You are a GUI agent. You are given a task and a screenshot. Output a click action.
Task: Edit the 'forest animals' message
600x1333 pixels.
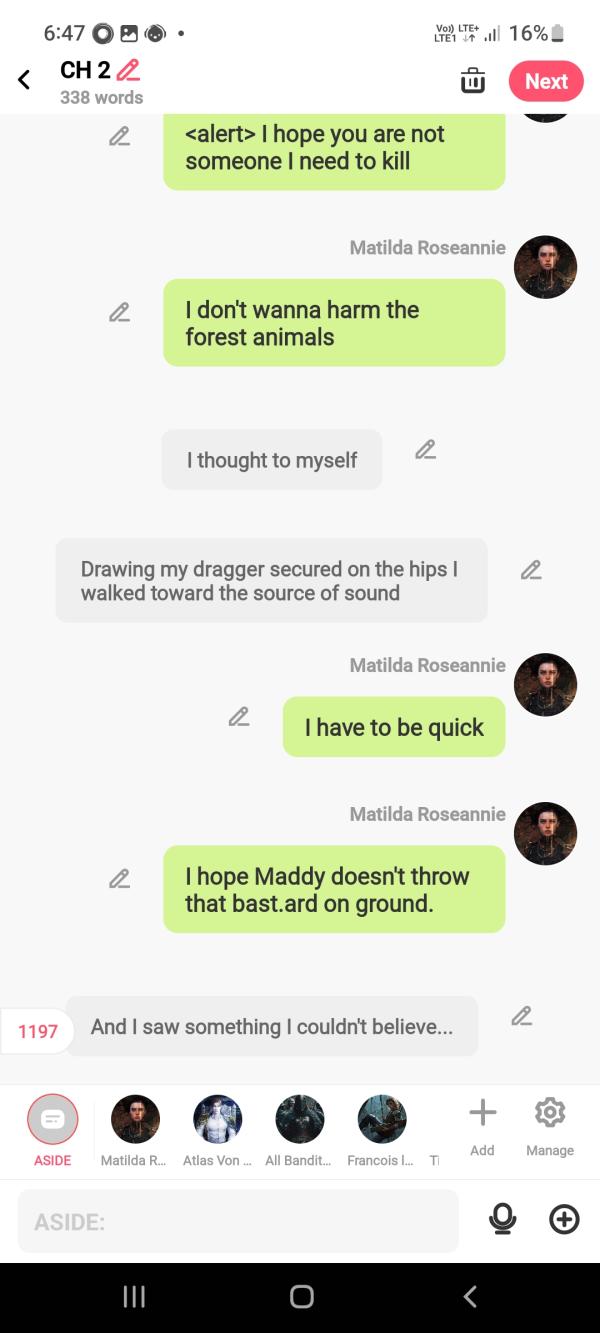click(119, 312)
